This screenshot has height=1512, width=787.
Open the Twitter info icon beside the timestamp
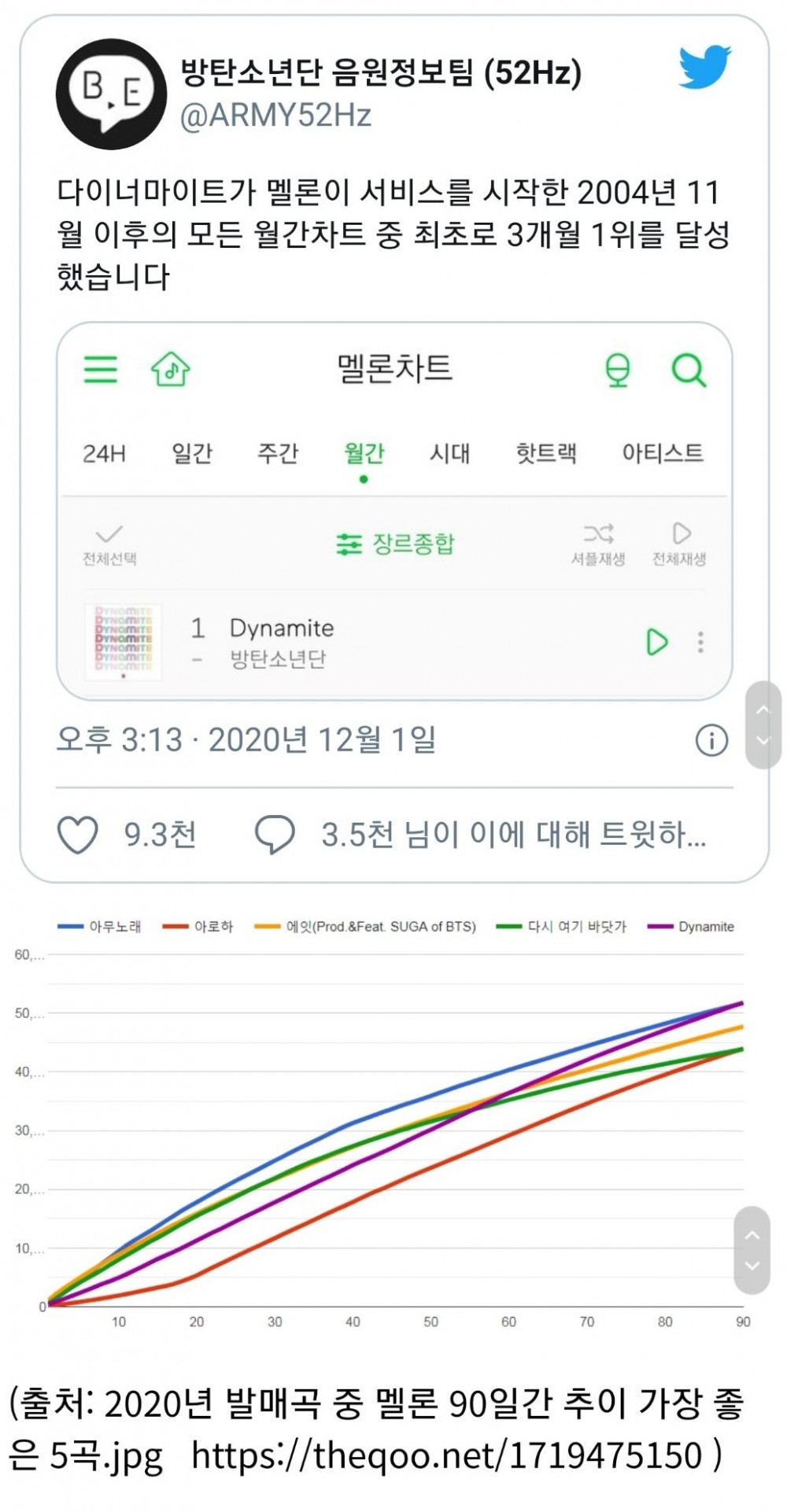click(x=711, y=740)
